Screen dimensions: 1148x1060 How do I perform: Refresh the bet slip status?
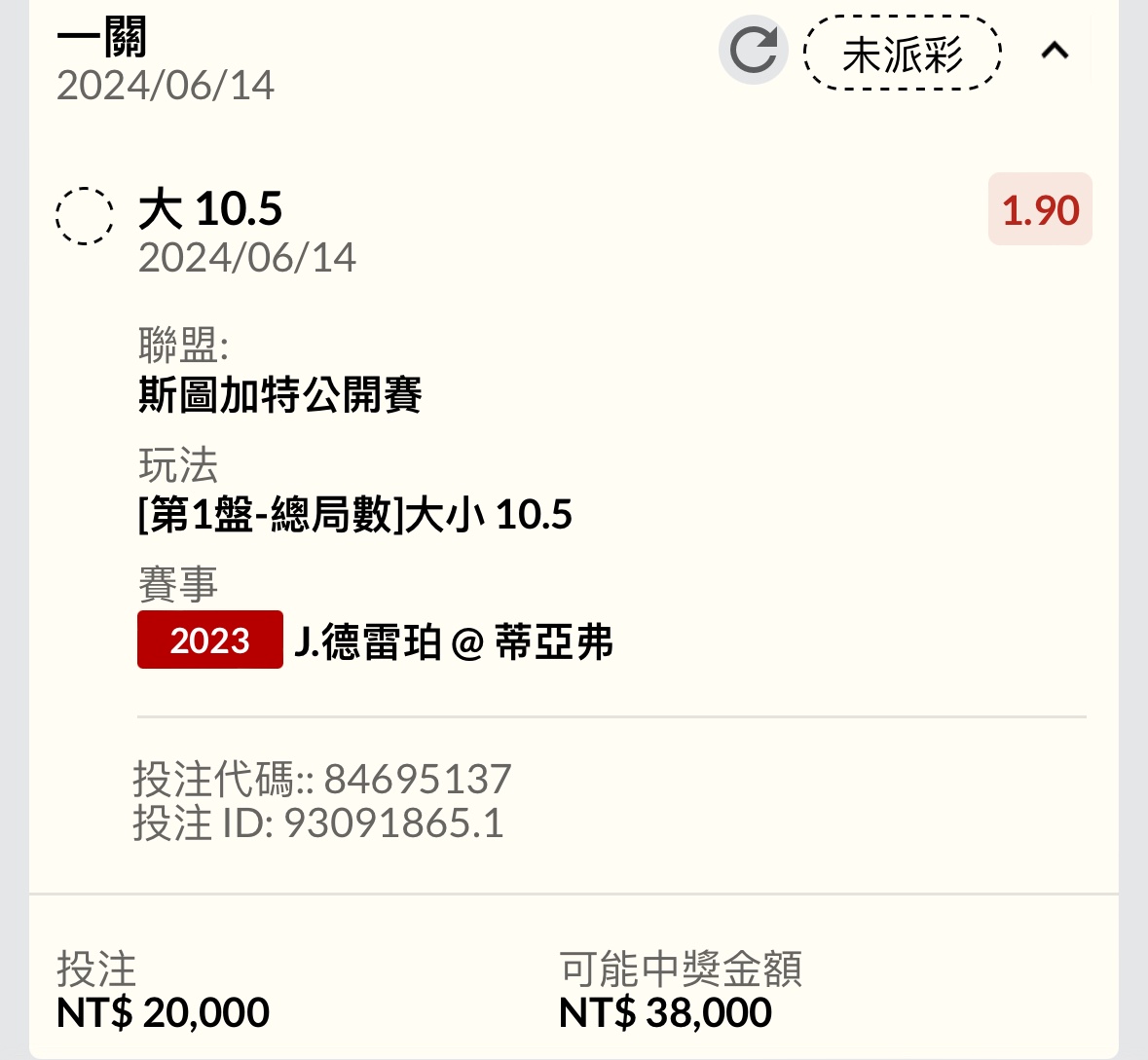754,51
